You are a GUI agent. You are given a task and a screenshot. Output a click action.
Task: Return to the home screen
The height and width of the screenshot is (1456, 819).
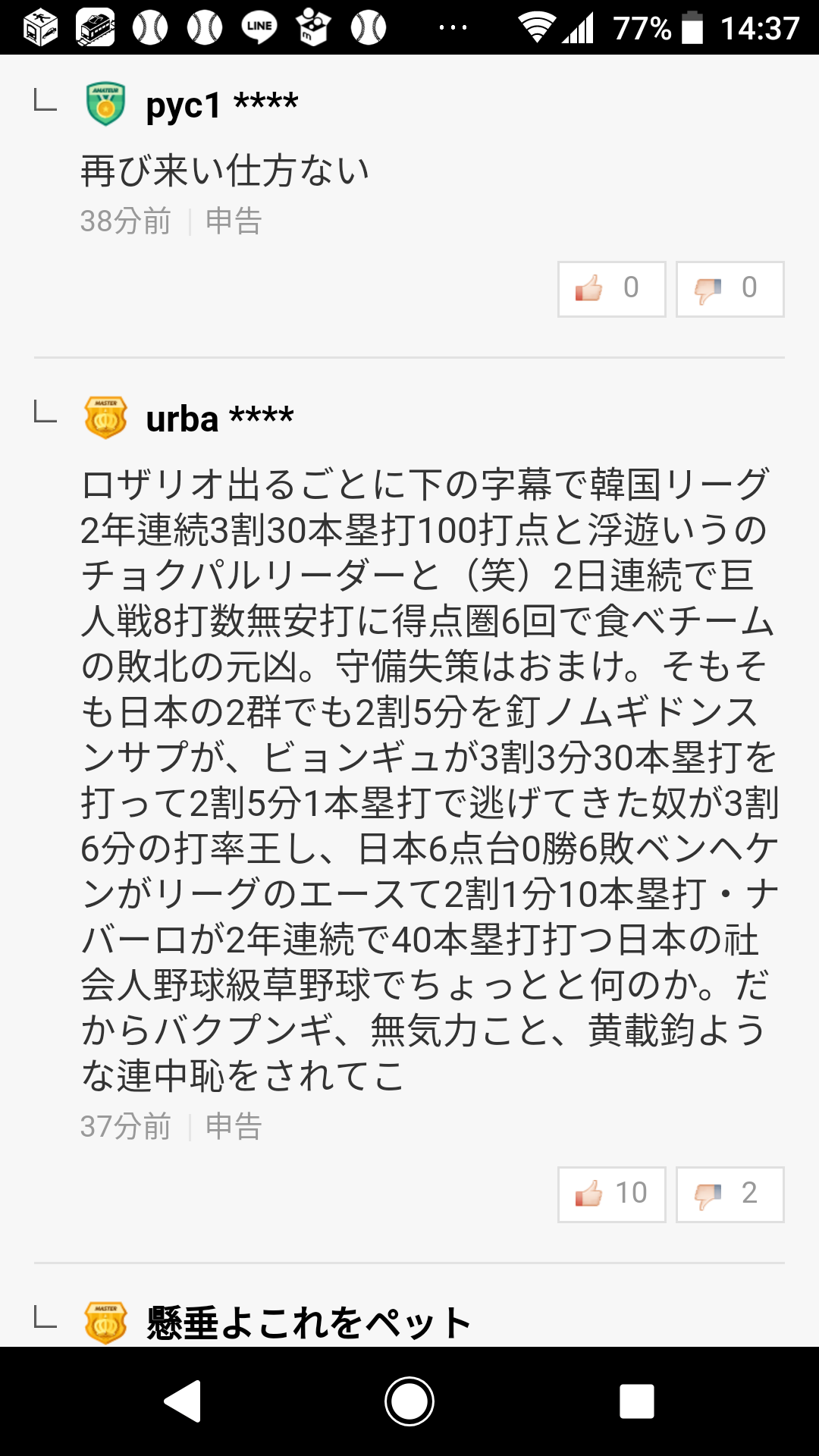[409, 1401]
